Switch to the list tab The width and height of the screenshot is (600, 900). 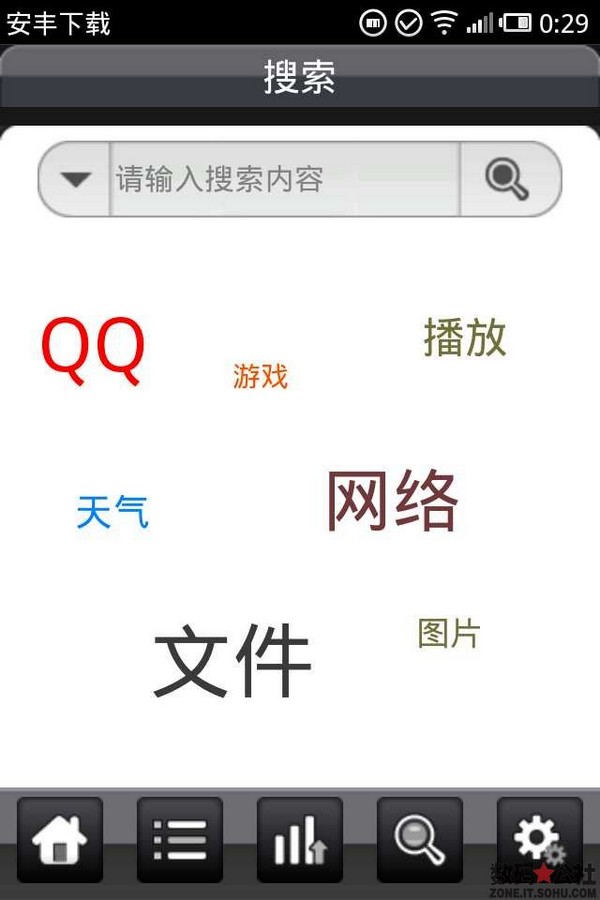pyautogui.click(x=180, y=840)
